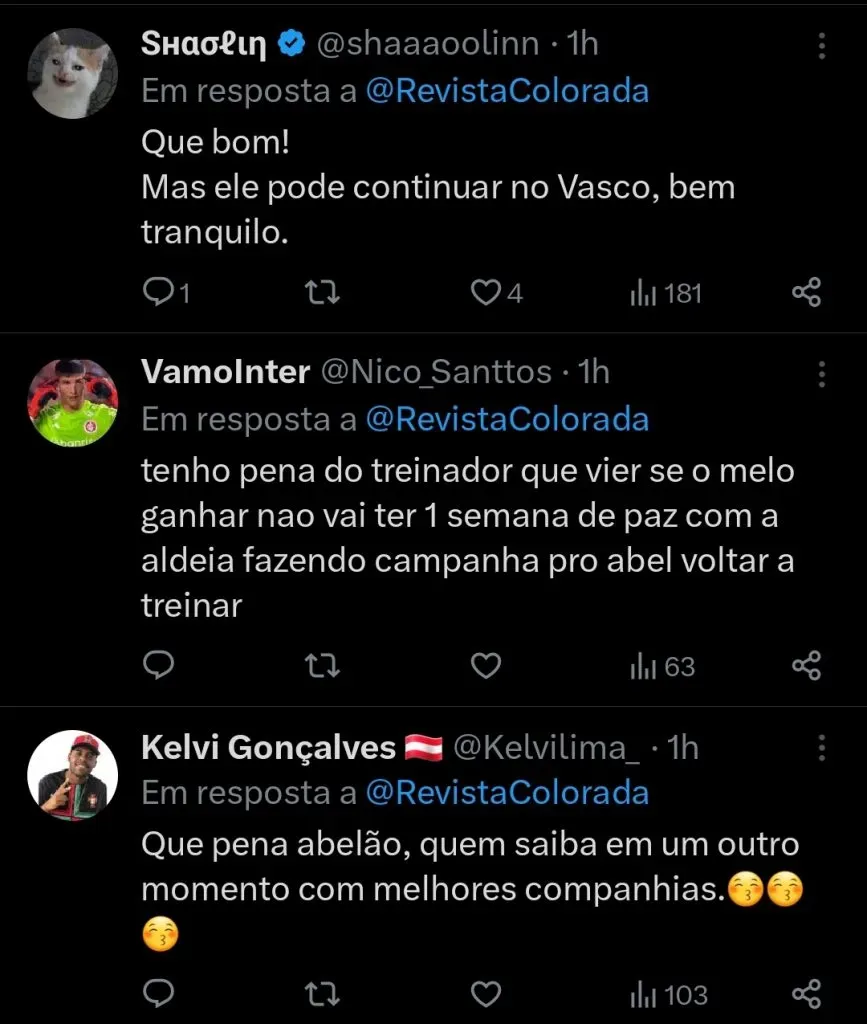The height and width of the screenshot is (1024, 867).
Task: Like Kelvi Gonçalves' reply
Action: click(x=486, y=994)
